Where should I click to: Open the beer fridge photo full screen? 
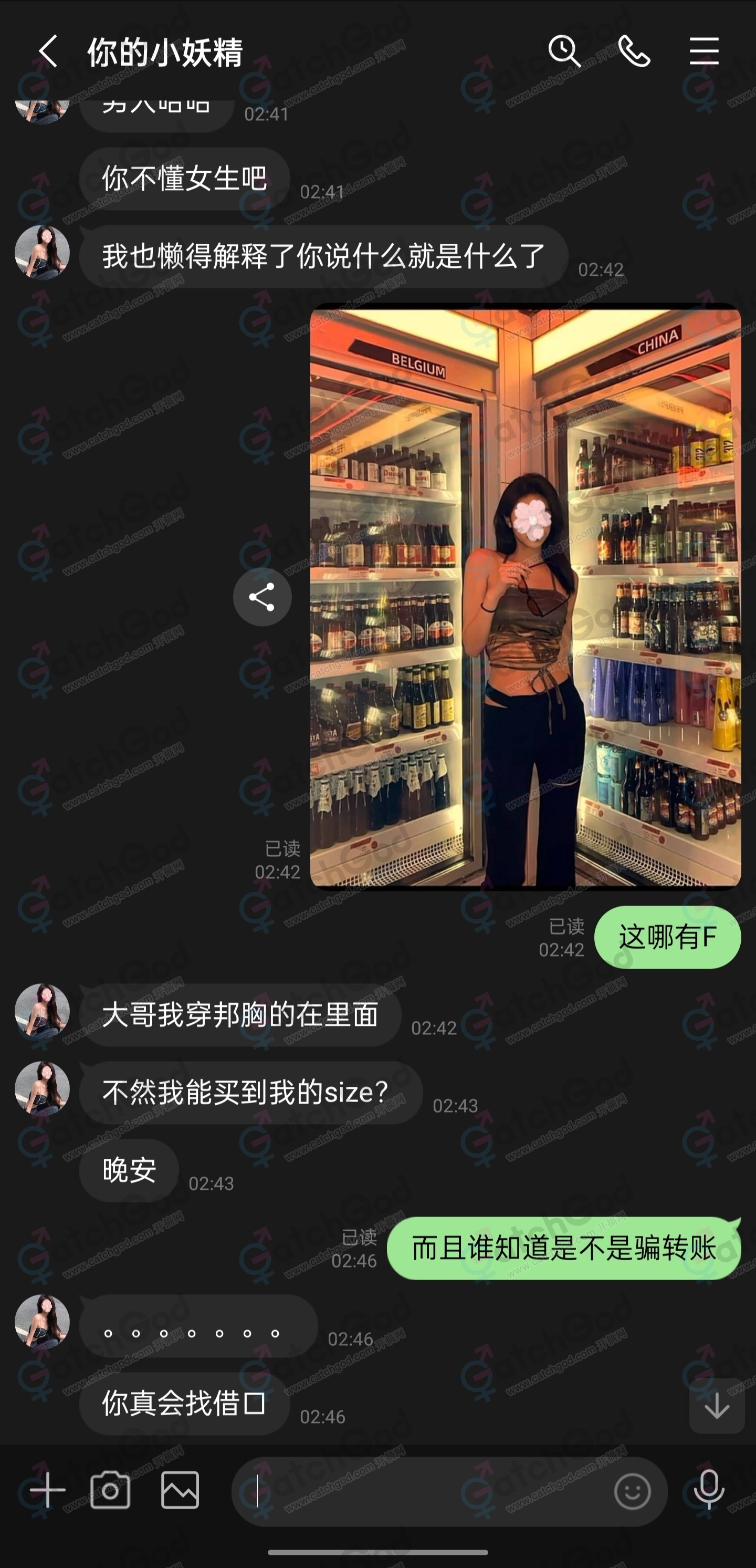pos(525,597)
